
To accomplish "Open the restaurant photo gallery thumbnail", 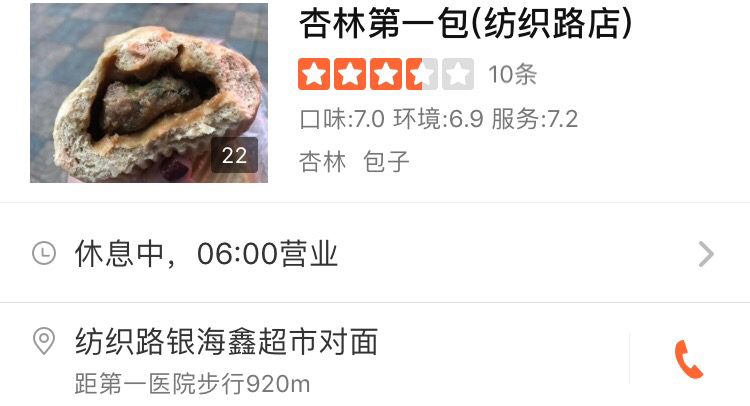I will pyautogui.click(x=148, y=92).
